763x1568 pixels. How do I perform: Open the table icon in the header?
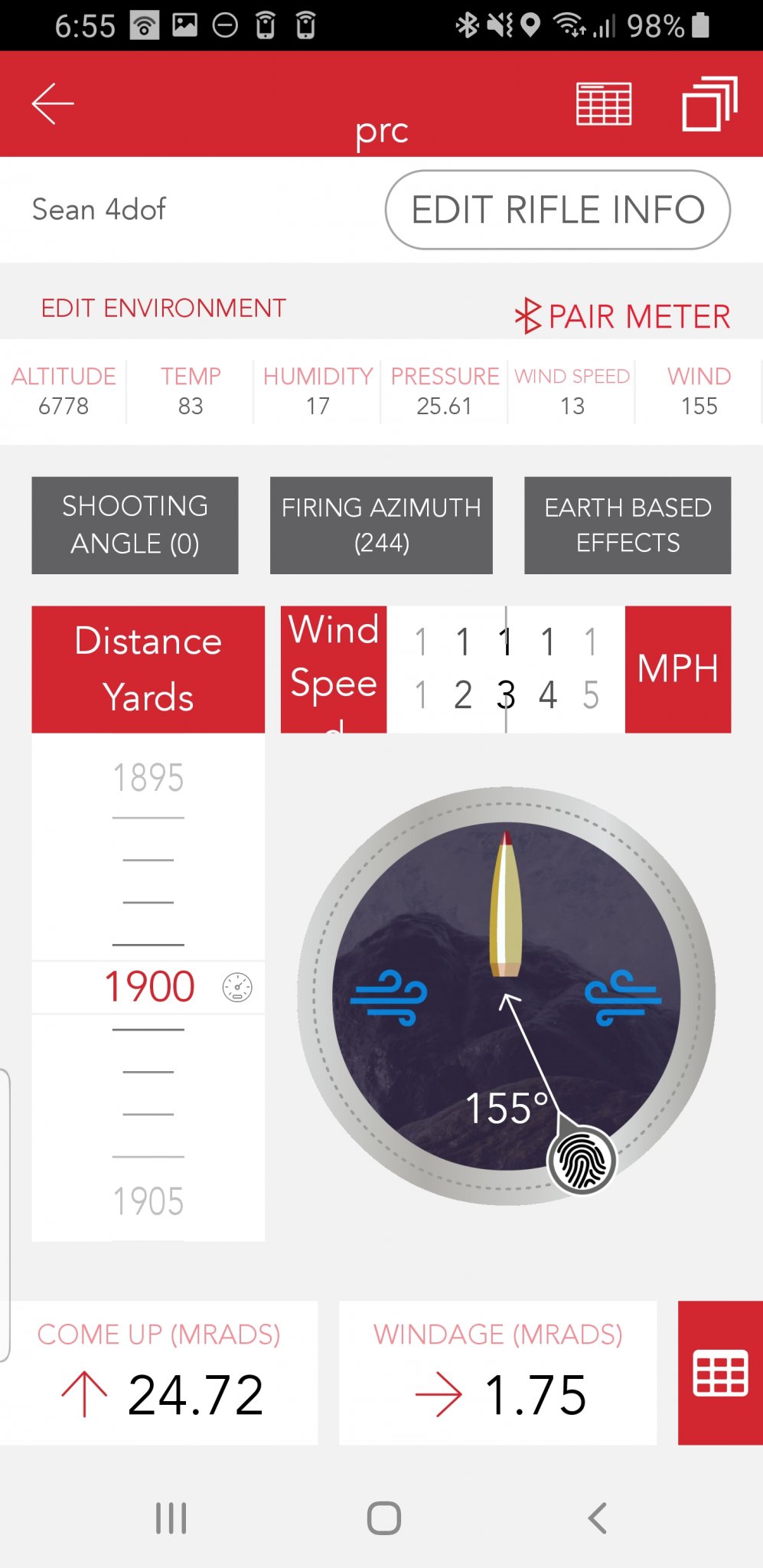pos(604,103)
